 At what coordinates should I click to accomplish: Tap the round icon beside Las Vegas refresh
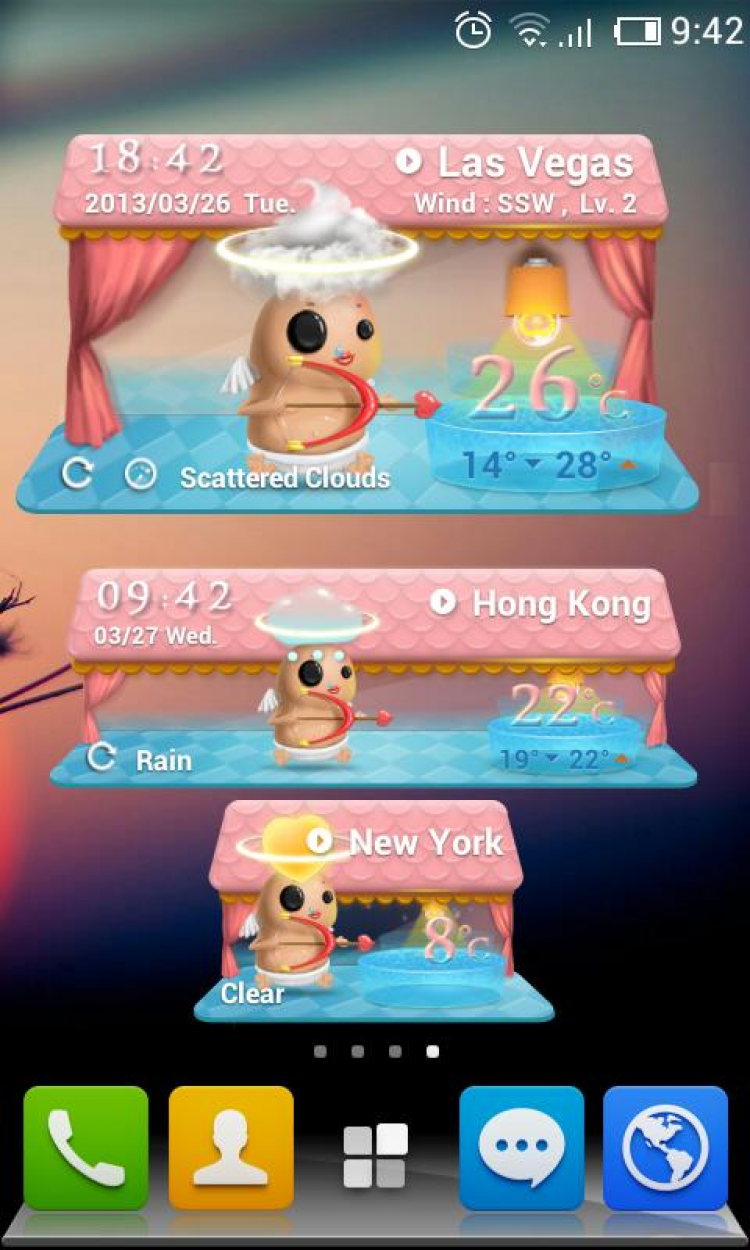point(141,474)
